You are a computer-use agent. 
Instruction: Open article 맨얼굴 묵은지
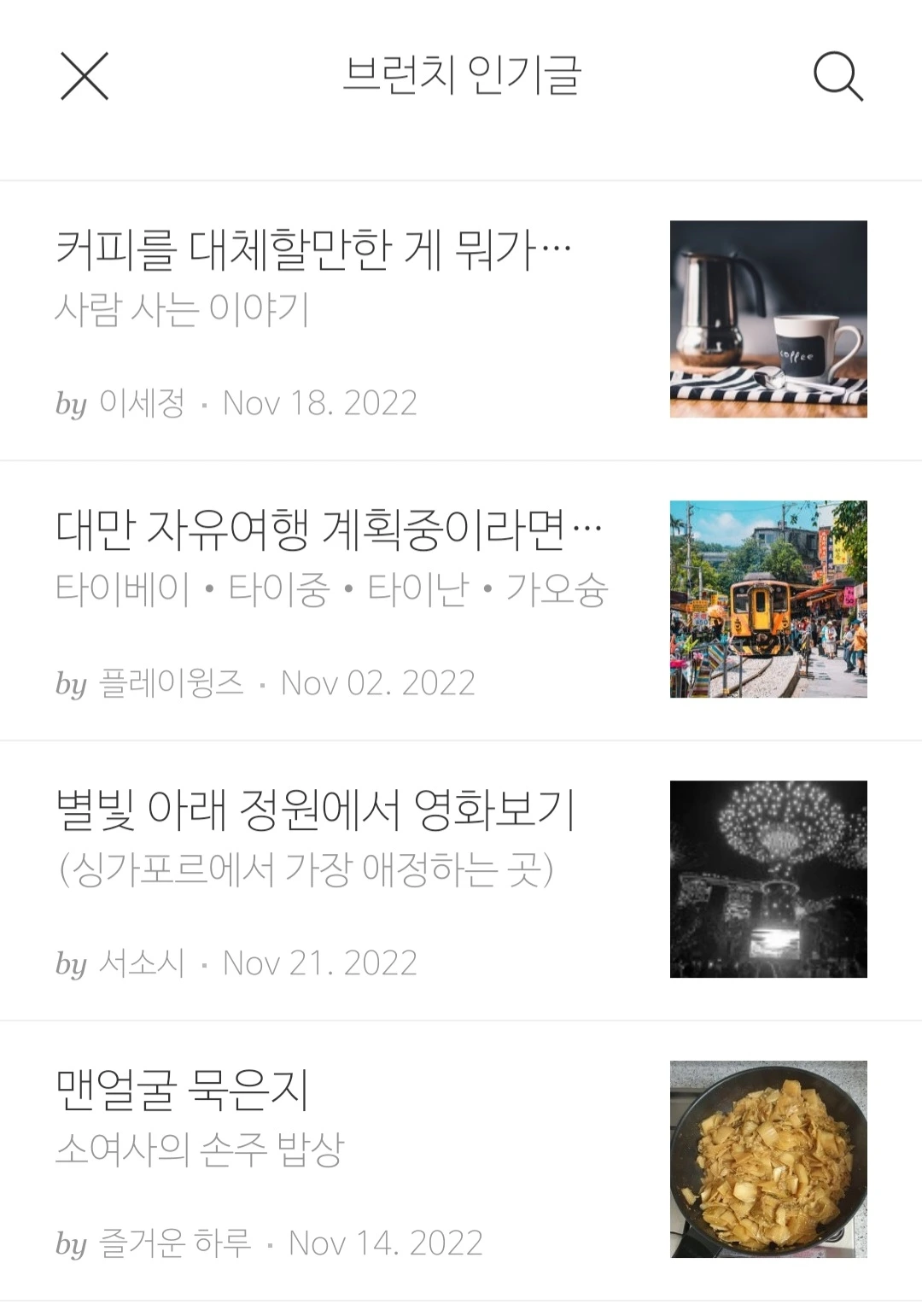coord(182,1091)
